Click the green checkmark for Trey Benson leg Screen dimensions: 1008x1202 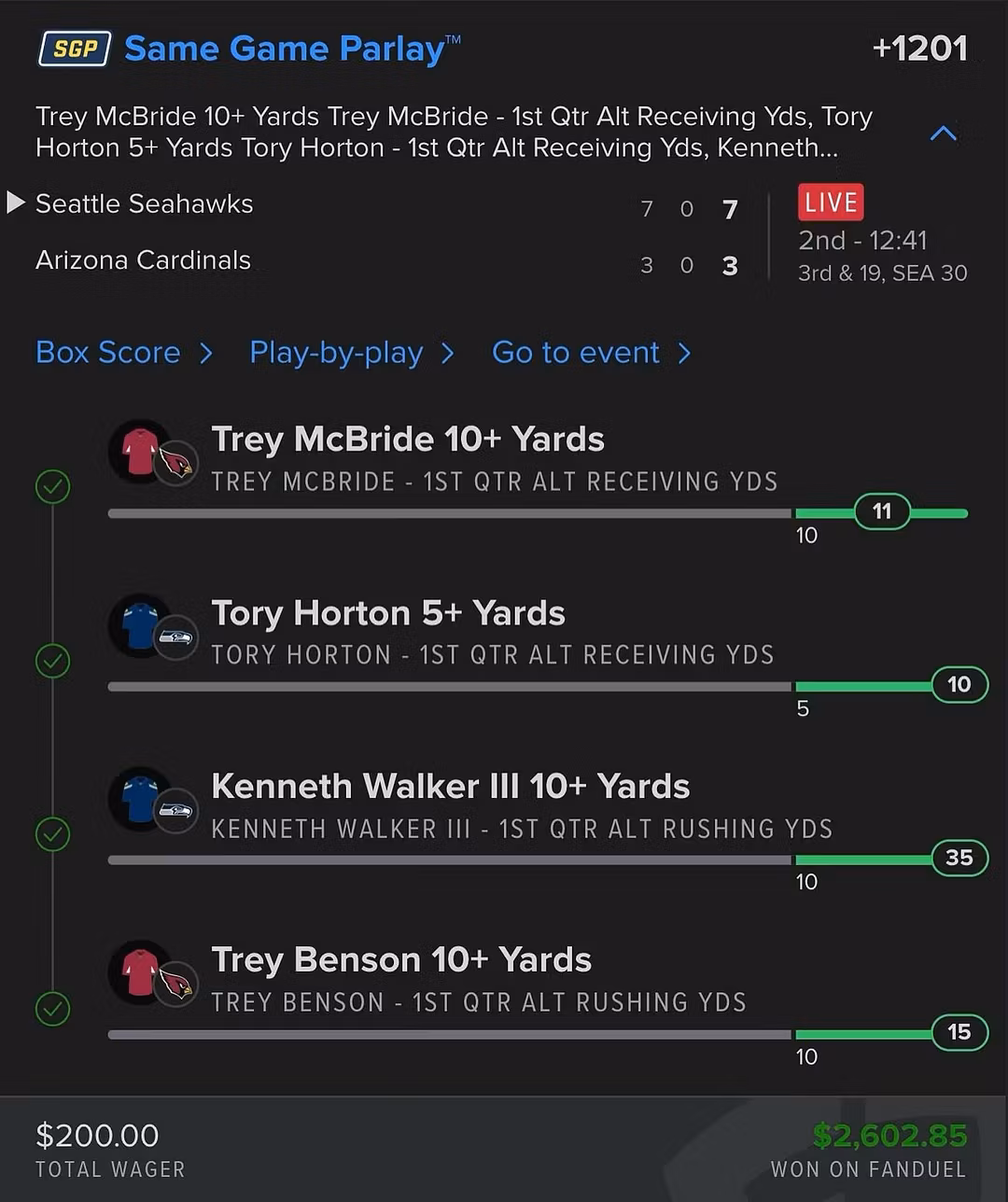(52, 1009)
